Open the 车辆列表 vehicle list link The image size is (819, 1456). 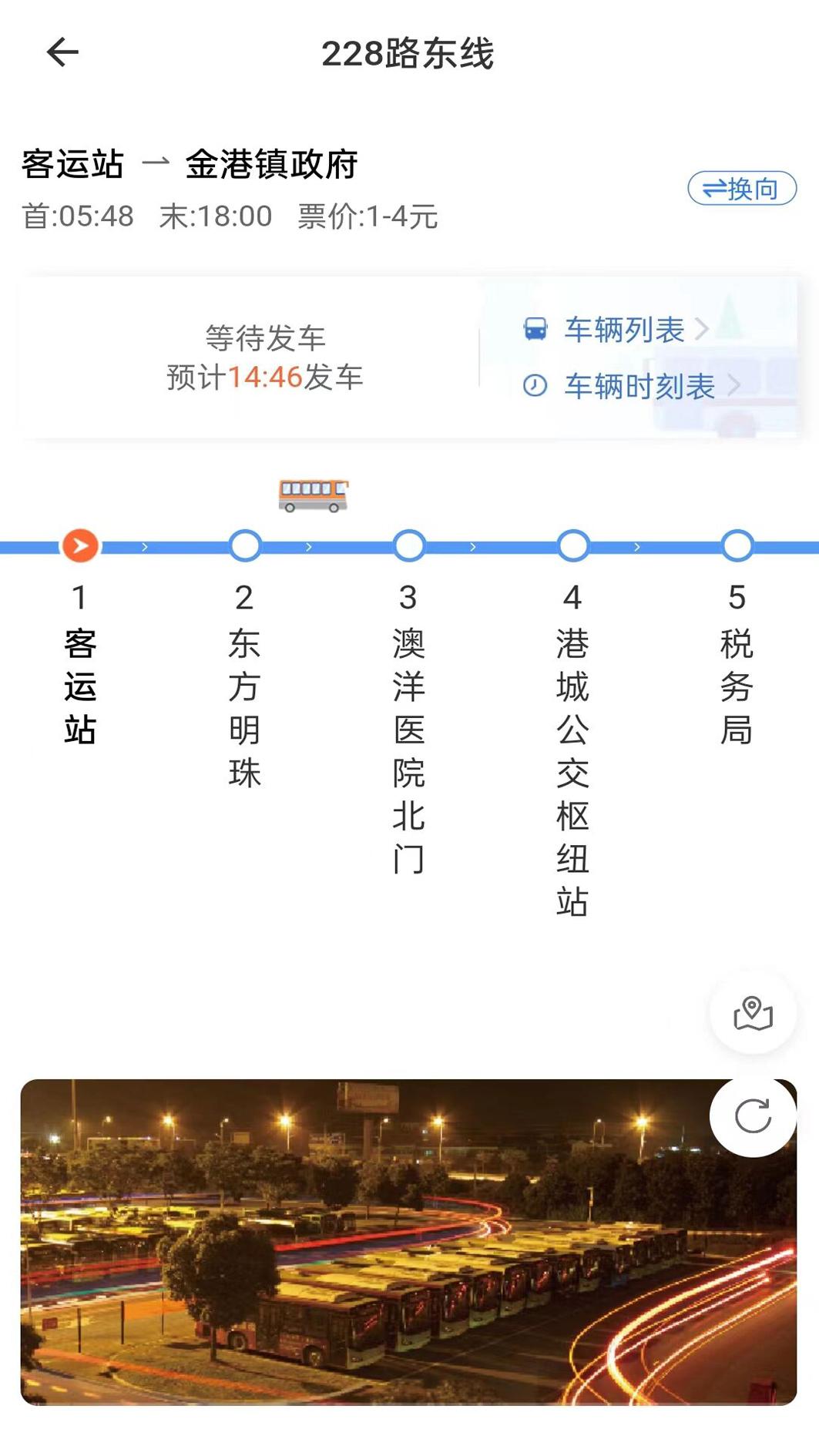pos(623,330)
